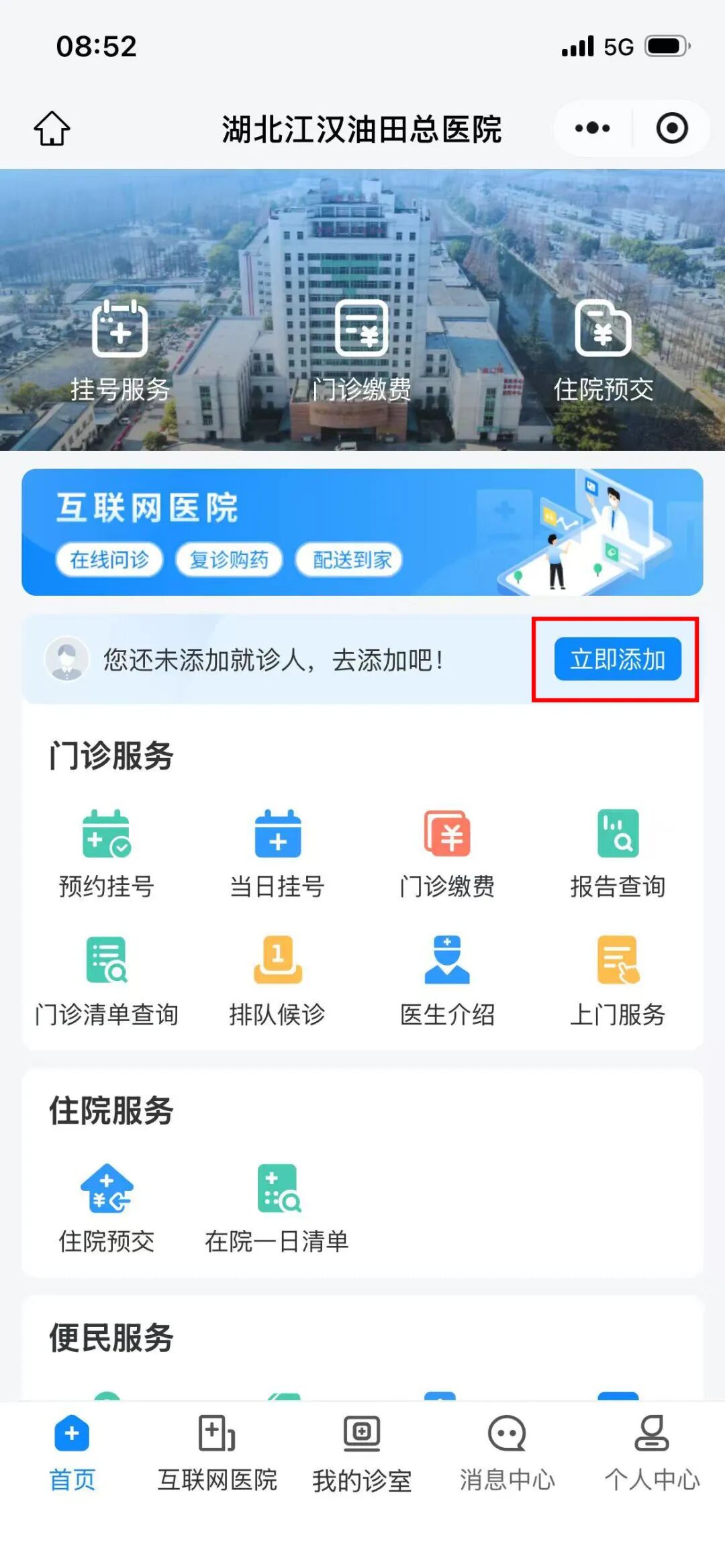
Task: Go to the 我的诊室 tab
Action: (x=362, y=1453)
